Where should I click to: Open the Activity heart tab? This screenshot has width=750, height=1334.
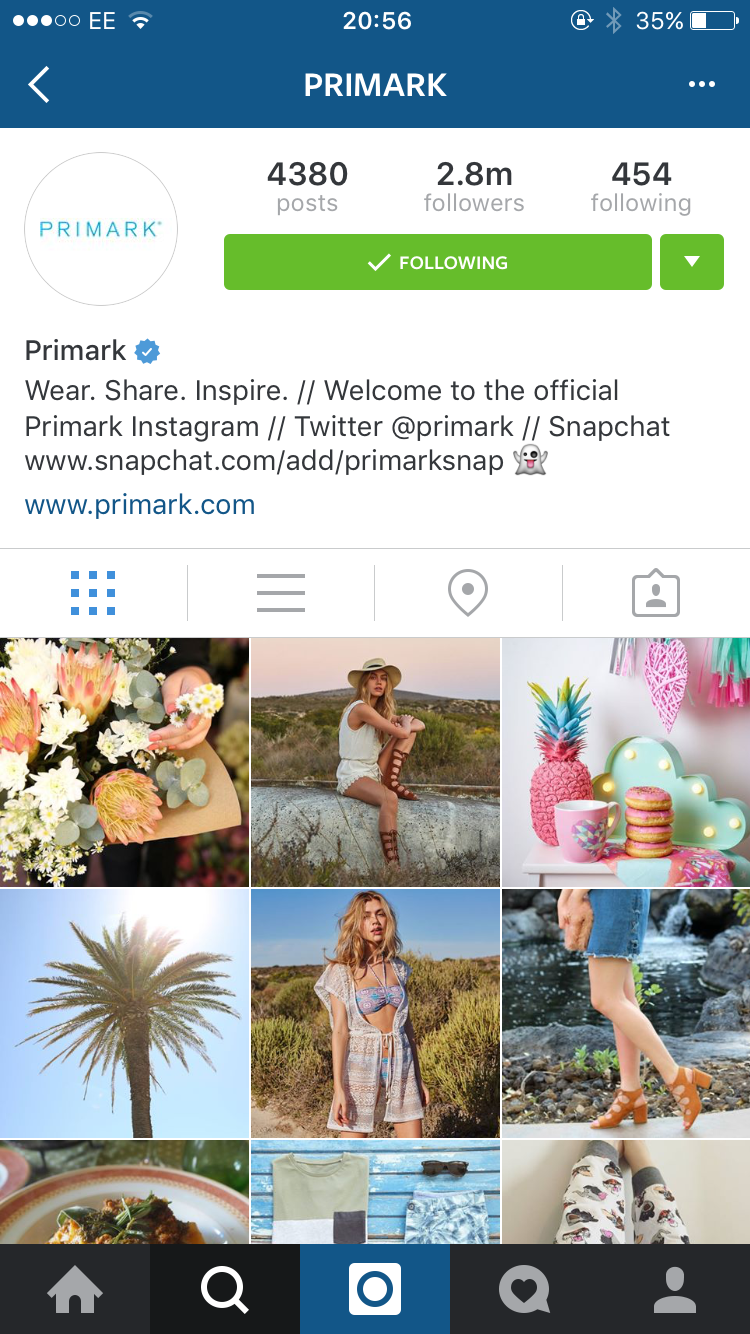pyautogui.click(x=525, y=1289)
